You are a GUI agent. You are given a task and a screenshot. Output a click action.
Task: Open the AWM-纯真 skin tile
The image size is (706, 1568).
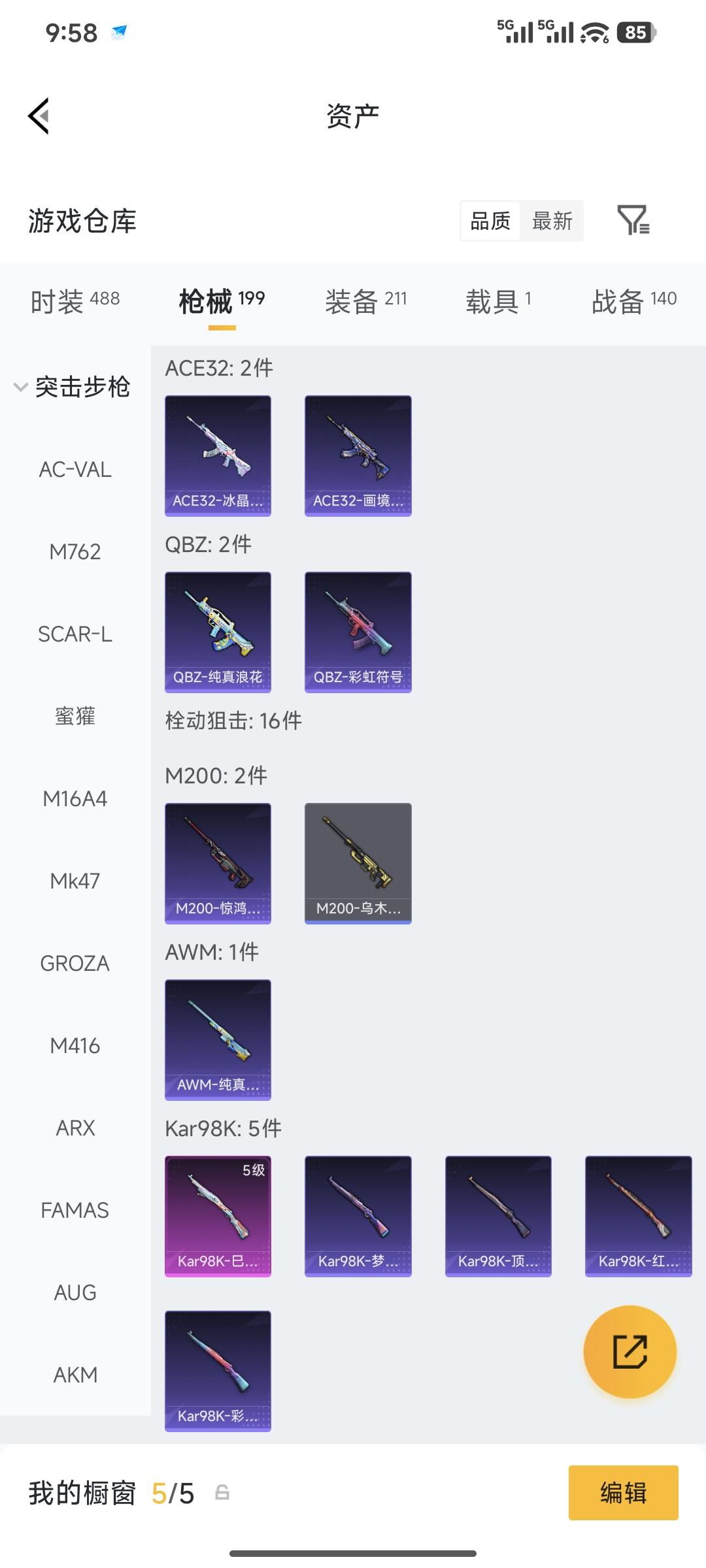click(x=218, y=1039)
